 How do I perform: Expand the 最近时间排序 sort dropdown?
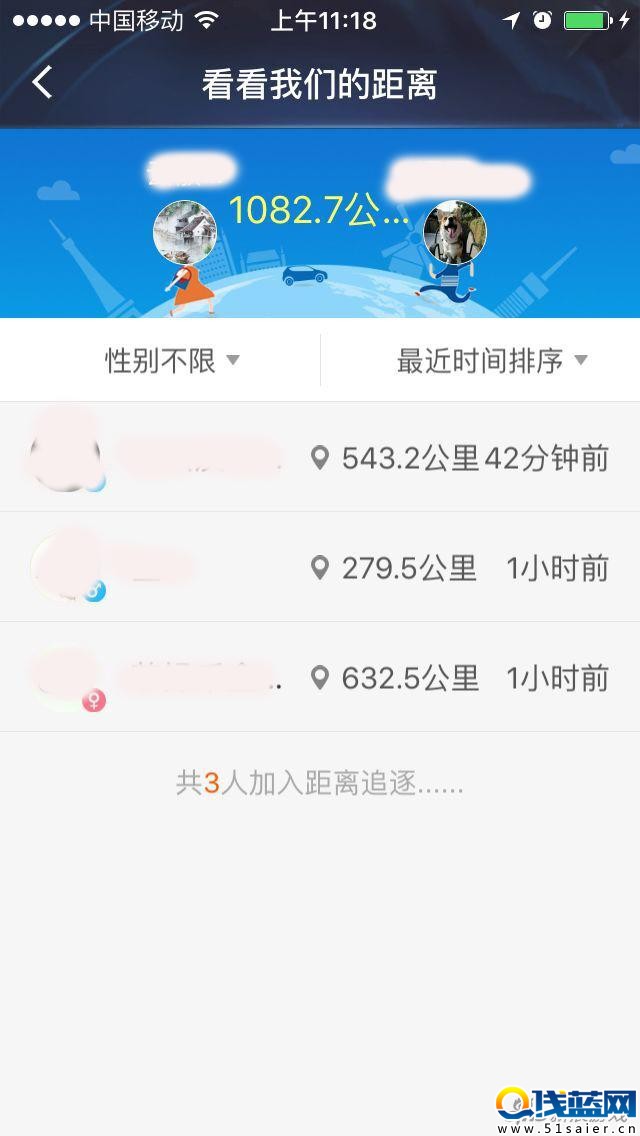(491, 360)
